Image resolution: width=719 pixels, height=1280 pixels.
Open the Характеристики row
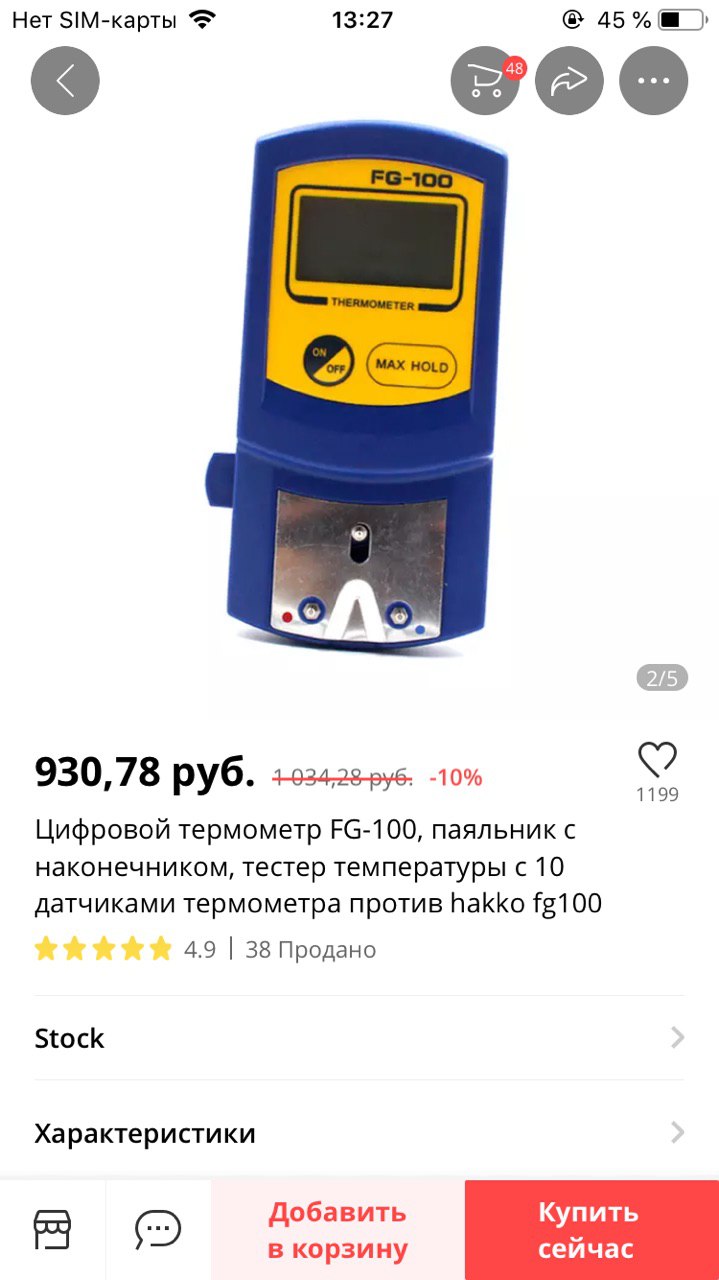(x=359, y=1133)
